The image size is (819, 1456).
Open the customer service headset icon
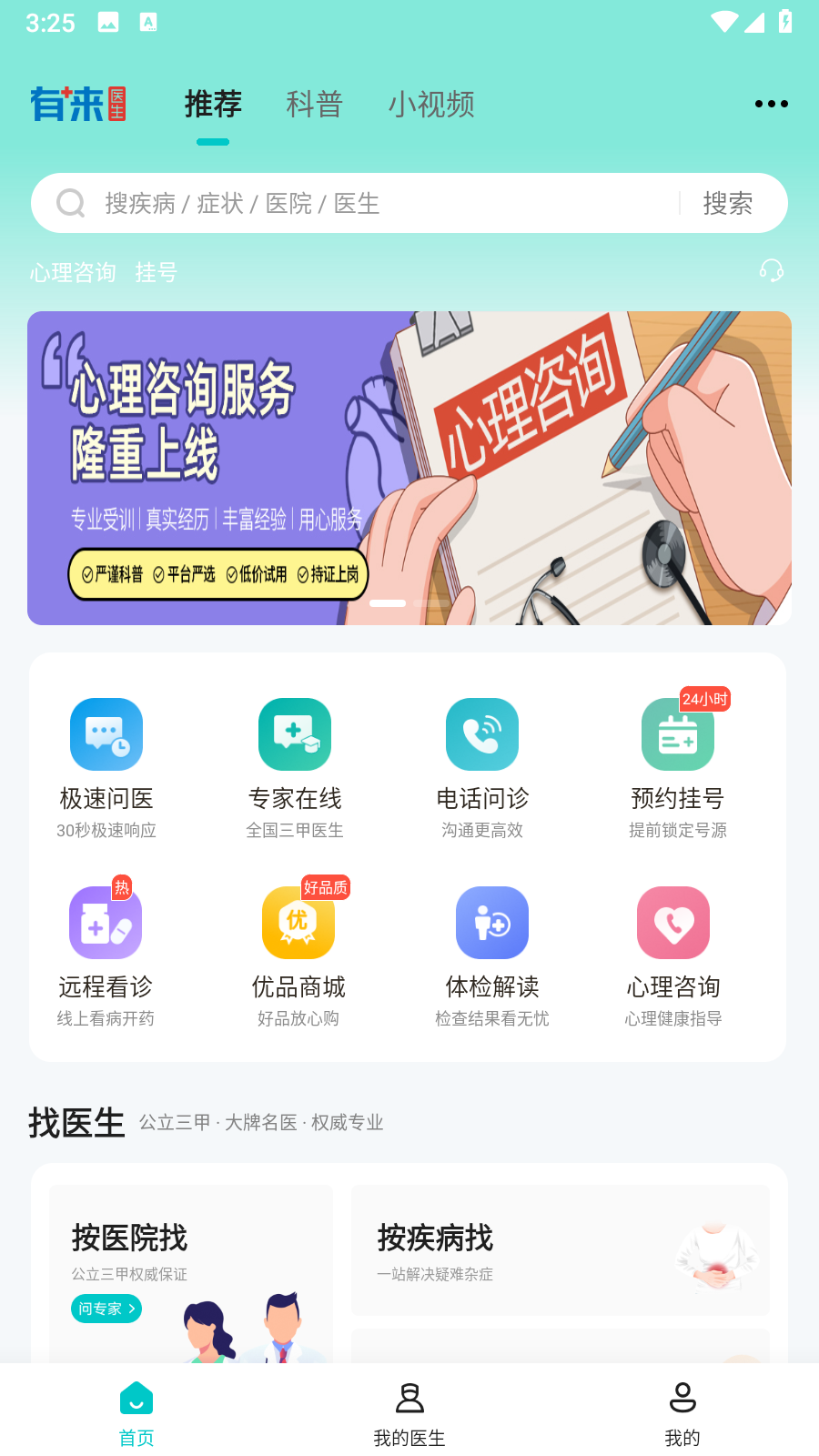point(771,271)
